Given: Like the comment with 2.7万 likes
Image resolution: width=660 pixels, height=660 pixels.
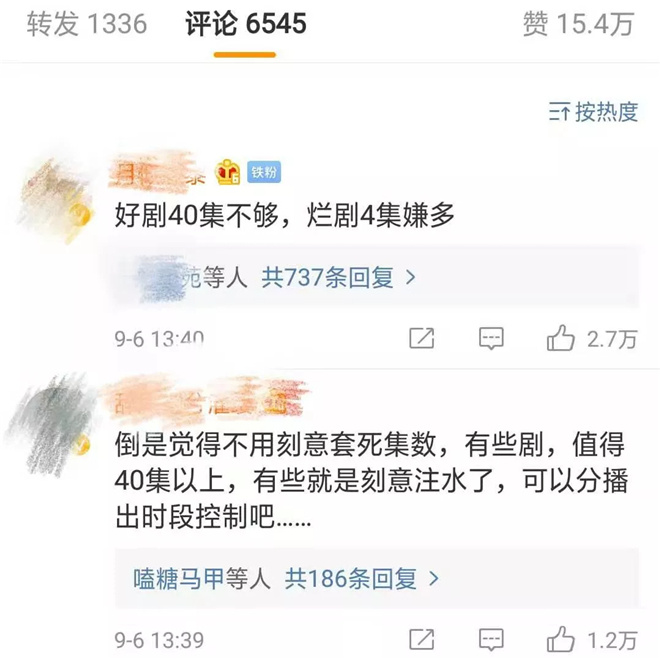Looking at the screenshot, I should 561,338.
